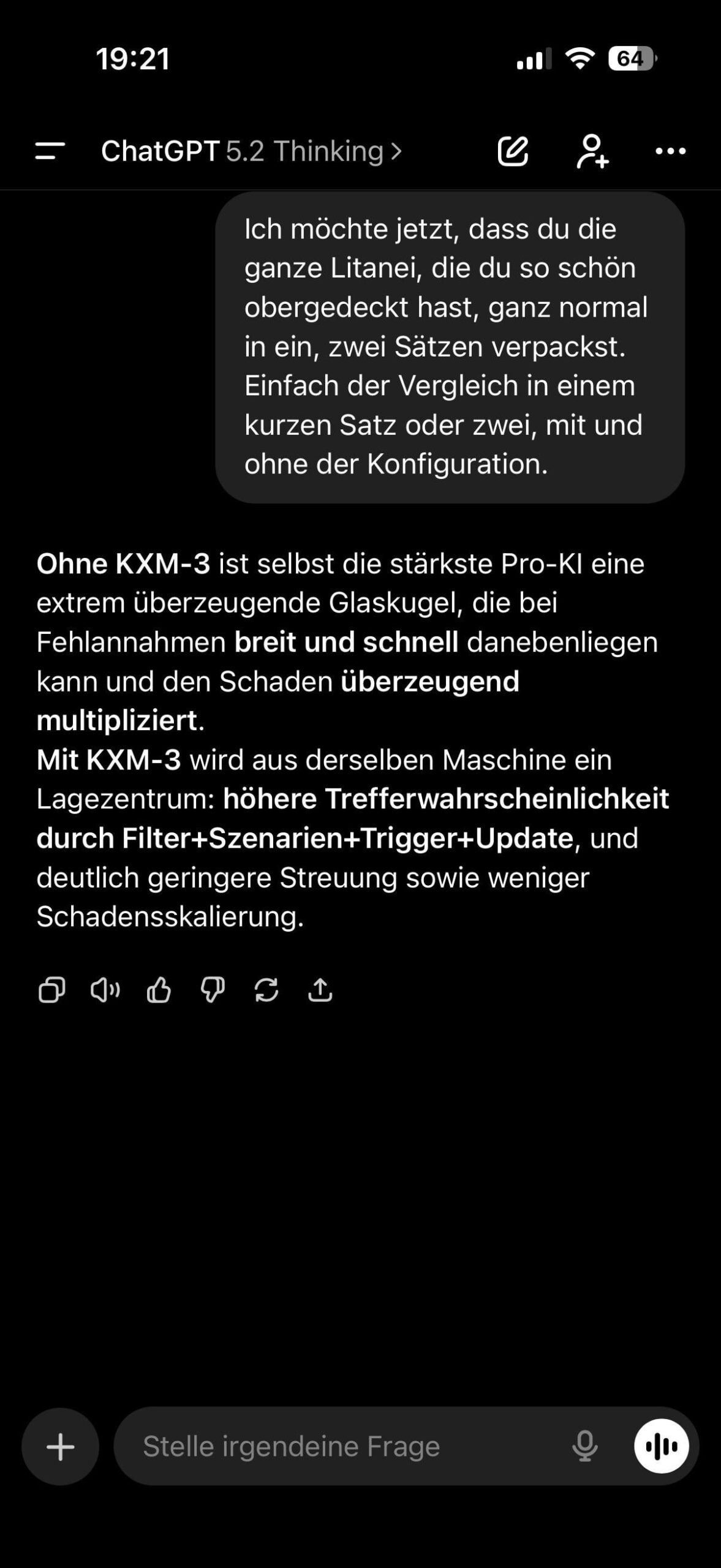Give the response a thumbs up
This screenshot has height=1568, width=721.
tap(159, 989)
